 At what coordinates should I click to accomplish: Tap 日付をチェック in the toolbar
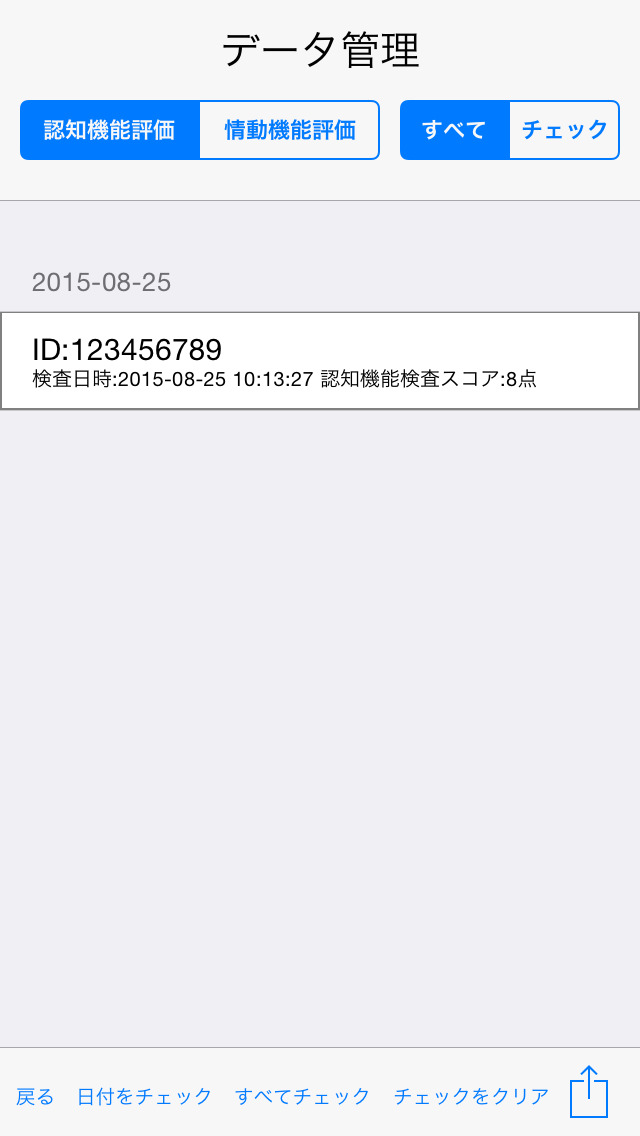click(x=144, y=1096)
